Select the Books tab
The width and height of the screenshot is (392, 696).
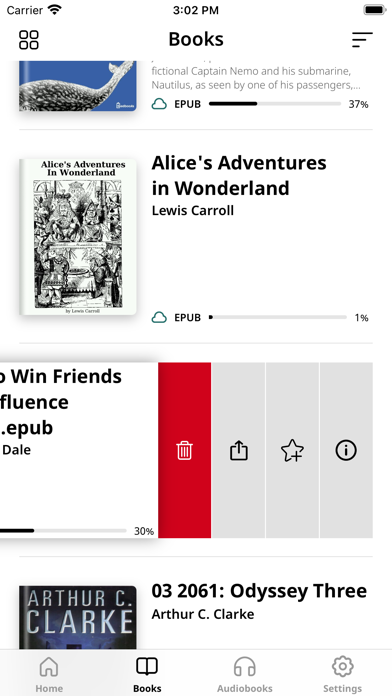pyautogui.click(x=147, y=674)
